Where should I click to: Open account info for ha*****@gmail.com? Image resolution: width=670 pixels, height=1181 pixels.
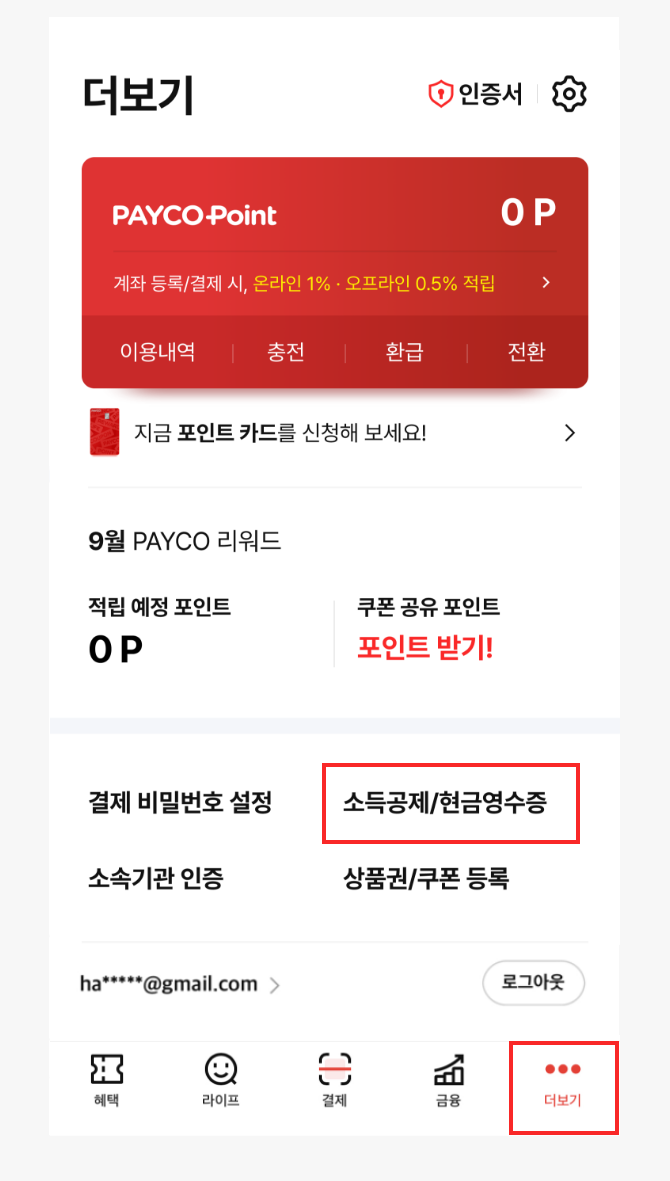click(x=180, y=984)
